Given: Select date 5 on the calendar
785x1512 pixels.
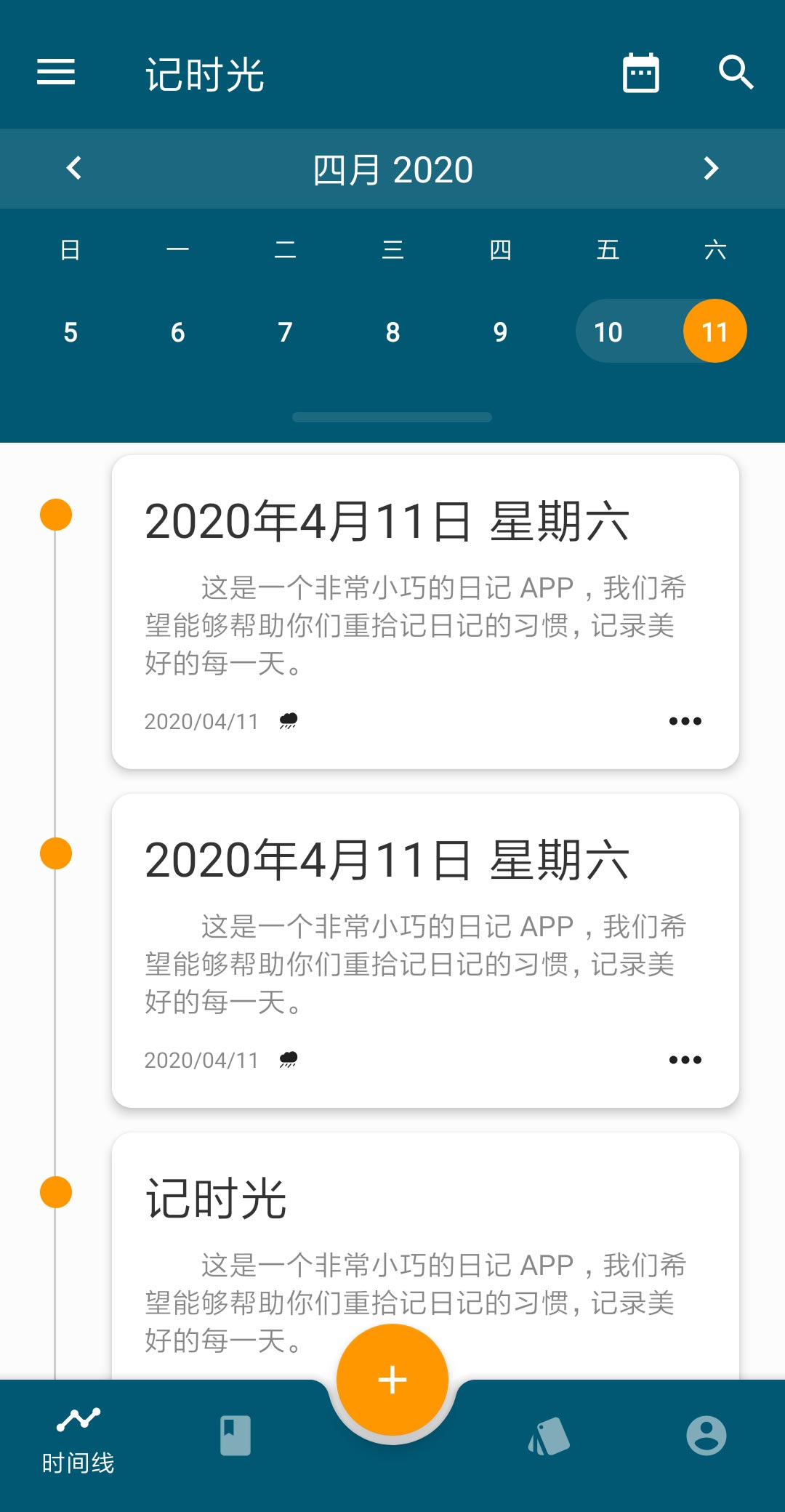Looking at the screenshot, I should click(70, 331).
